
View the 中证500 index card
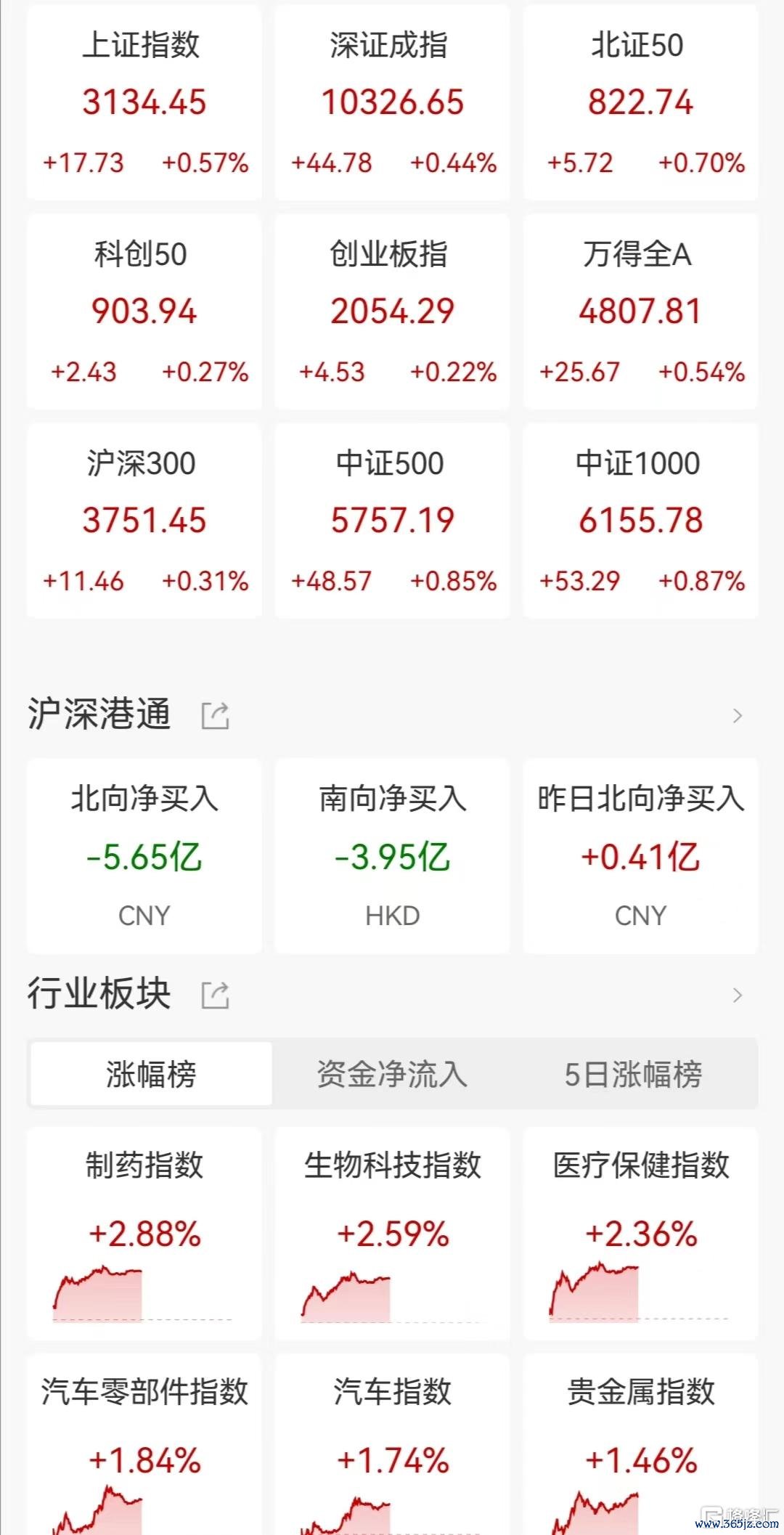click(392, 521)
